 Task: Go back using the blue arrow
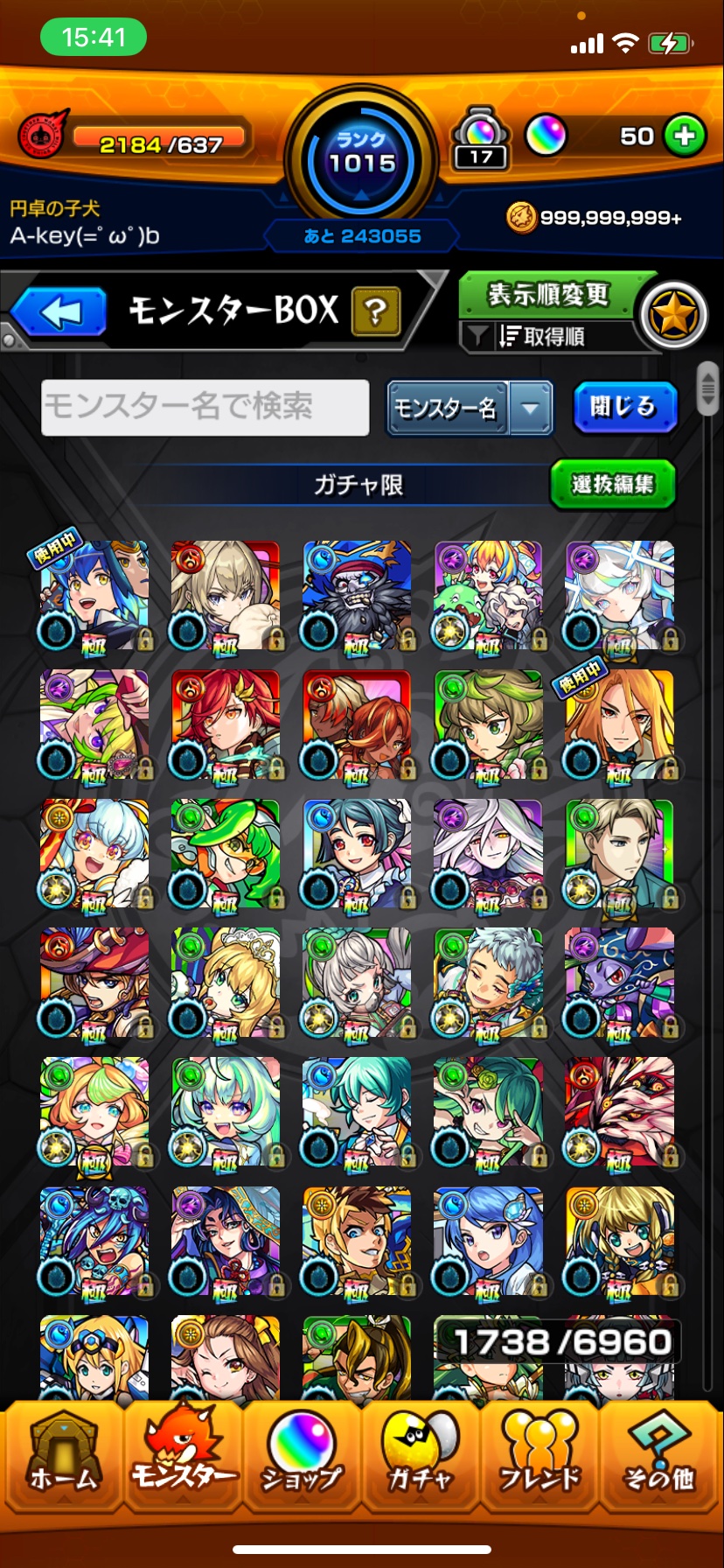point(59,312)
